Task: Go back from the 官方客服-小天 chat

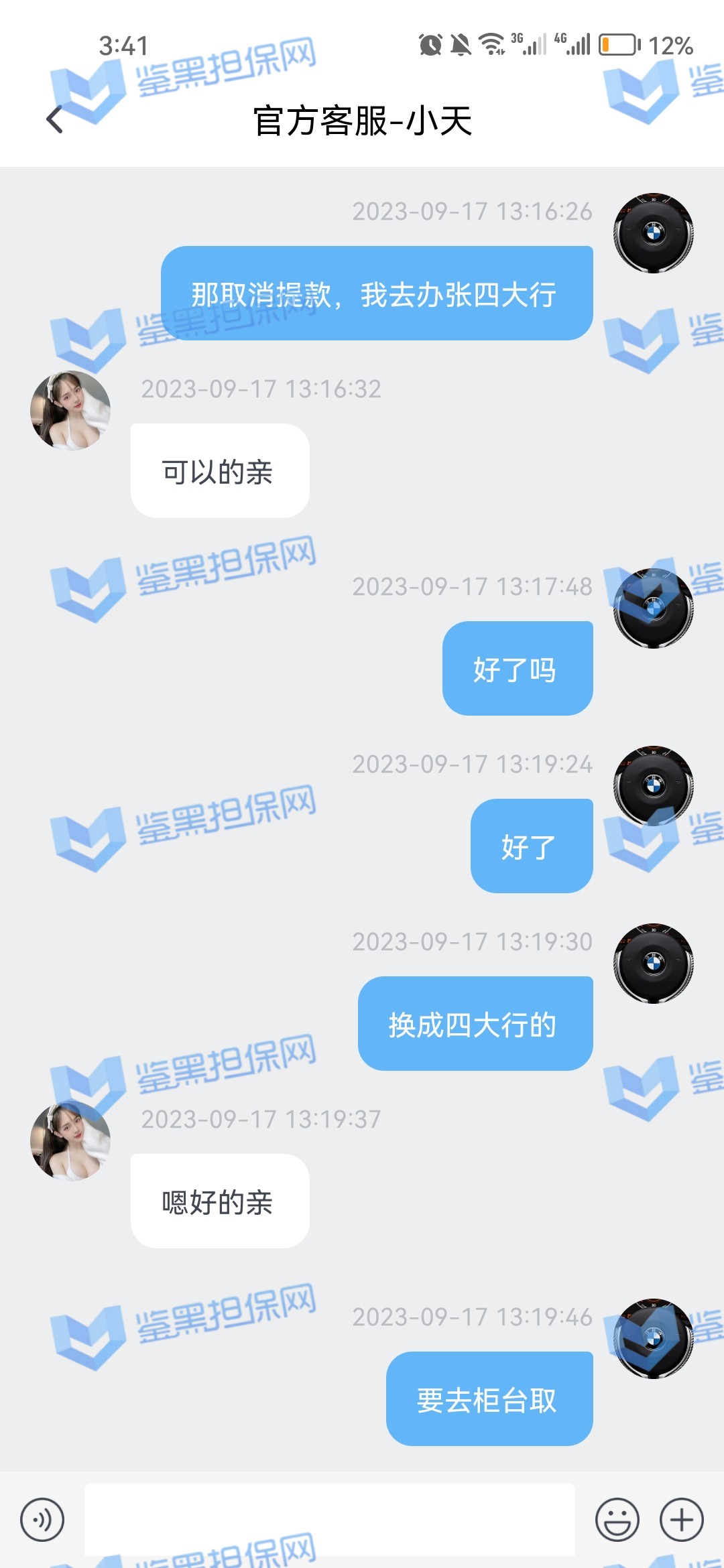Action: coord(55,121)
